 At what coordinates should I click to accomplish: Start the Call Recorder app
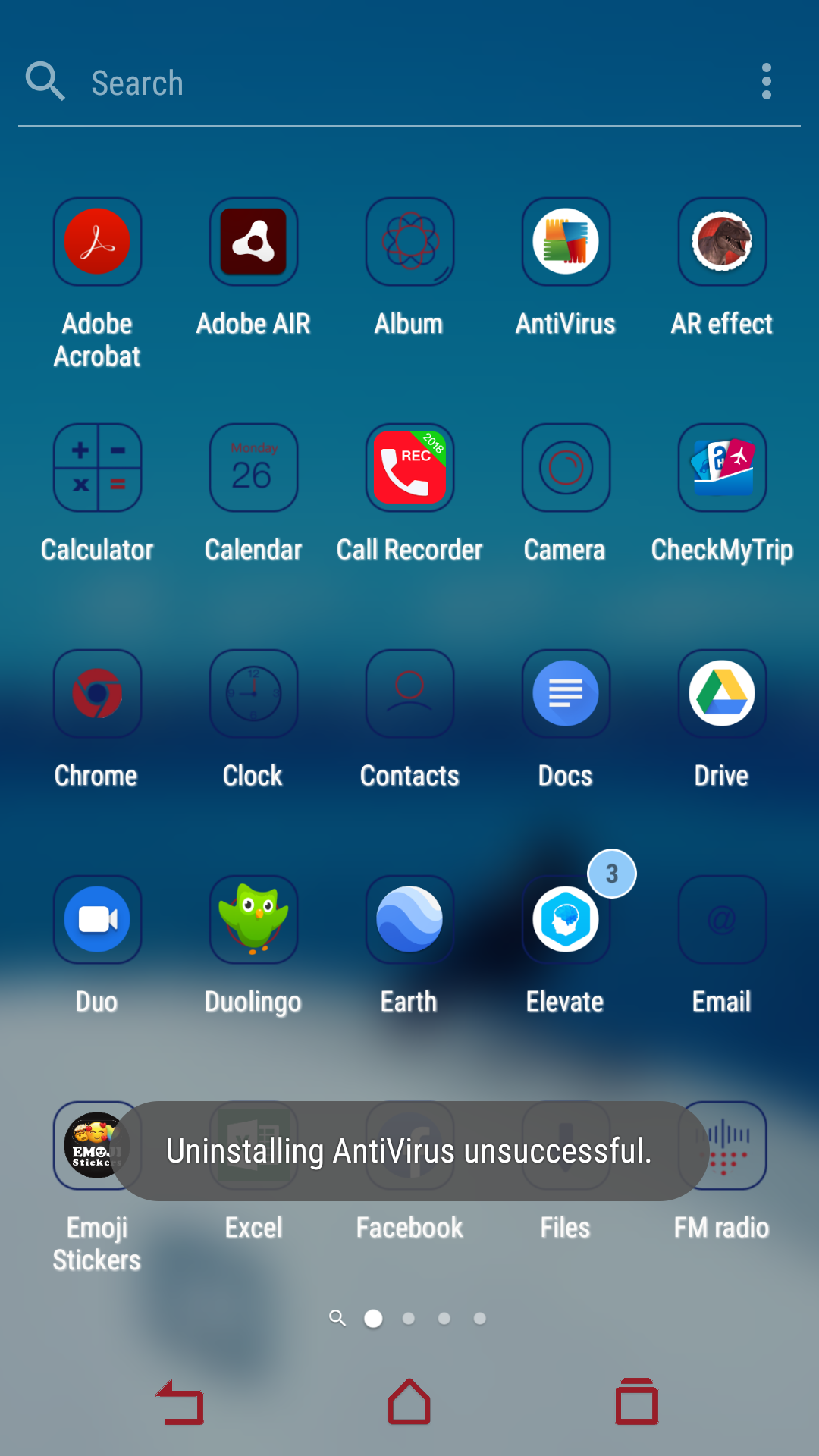tap(409, 468)
